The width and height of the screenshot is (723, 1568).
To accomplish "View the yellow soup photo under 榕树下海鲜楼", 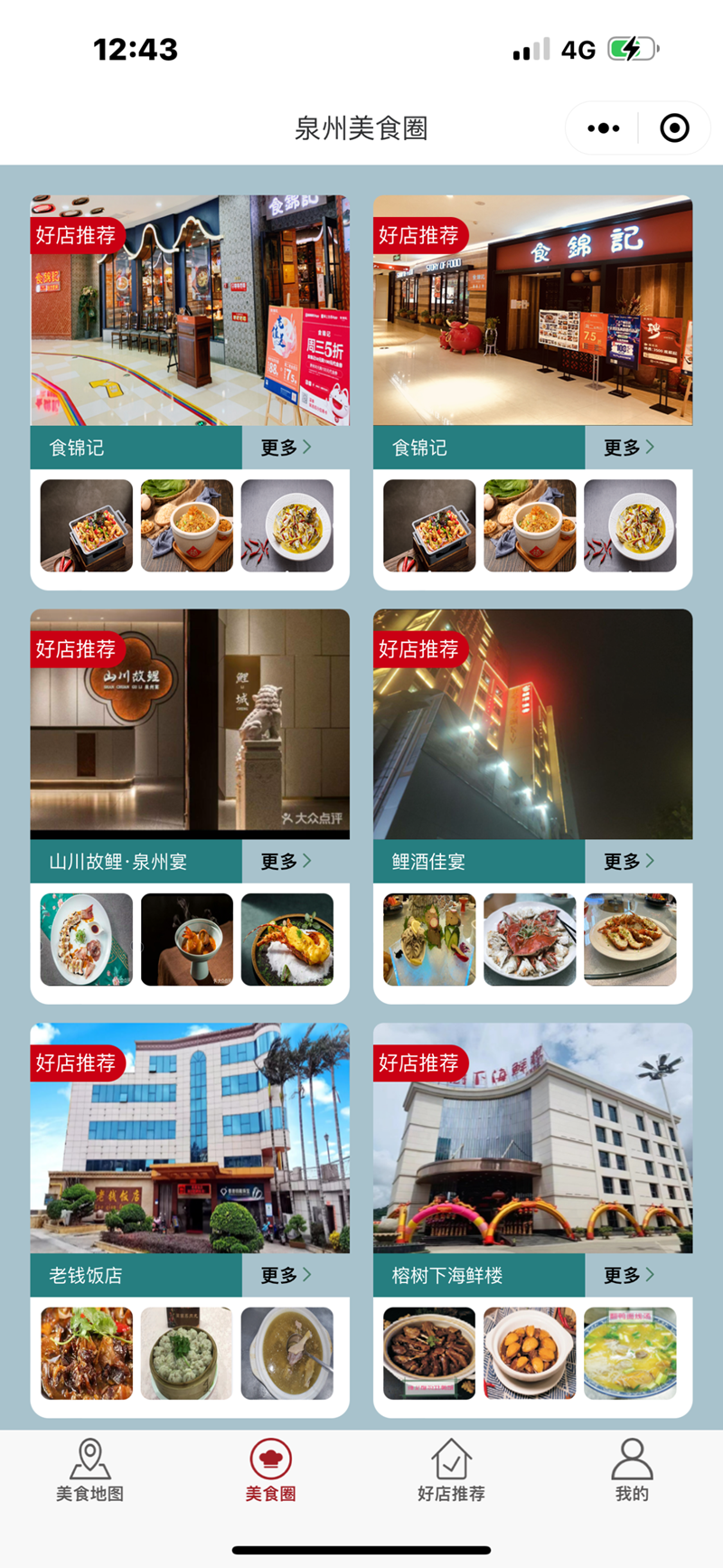I will click(630, 1353).
